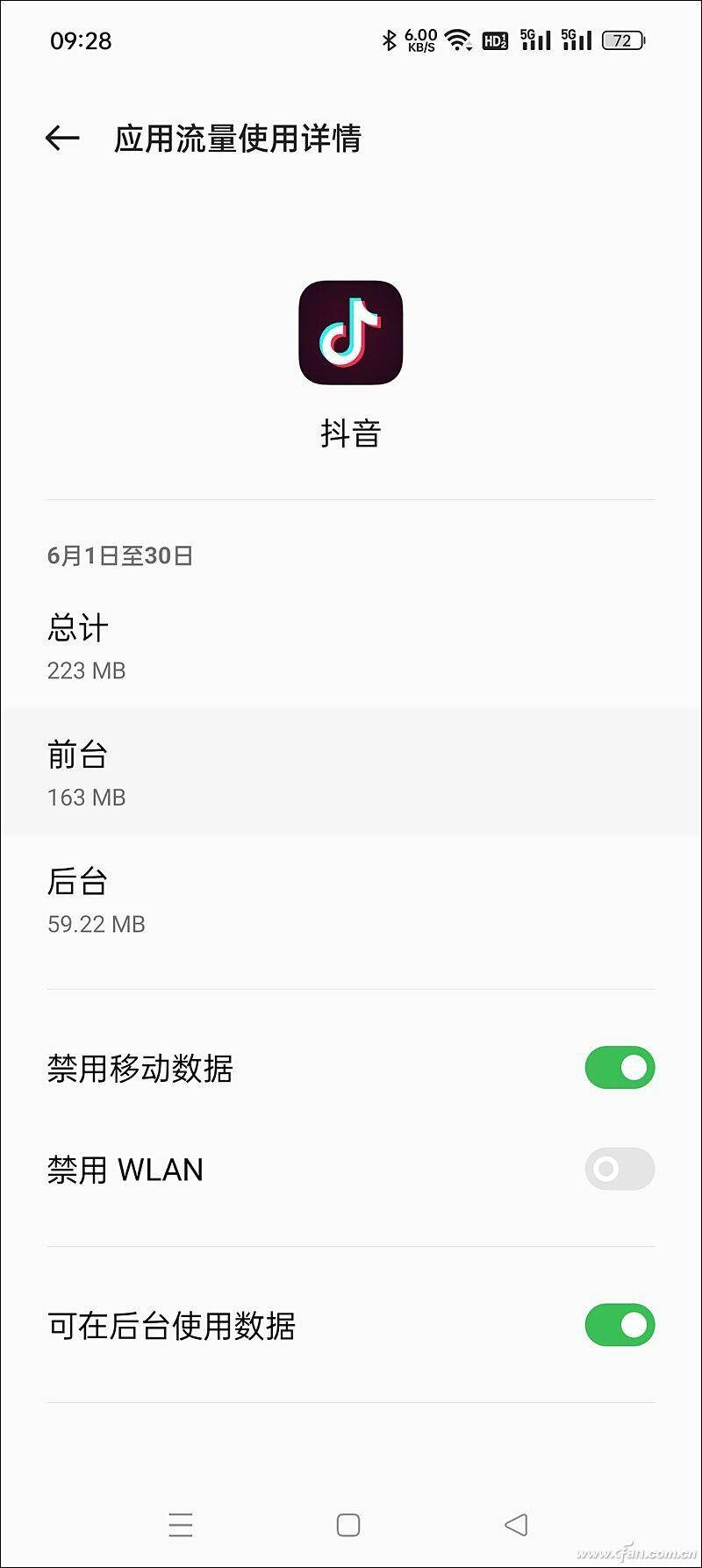Tap the network speed indicator showing 6.00 KB/S
Screen dimensions: 702x1568
(x=419, y=39)
